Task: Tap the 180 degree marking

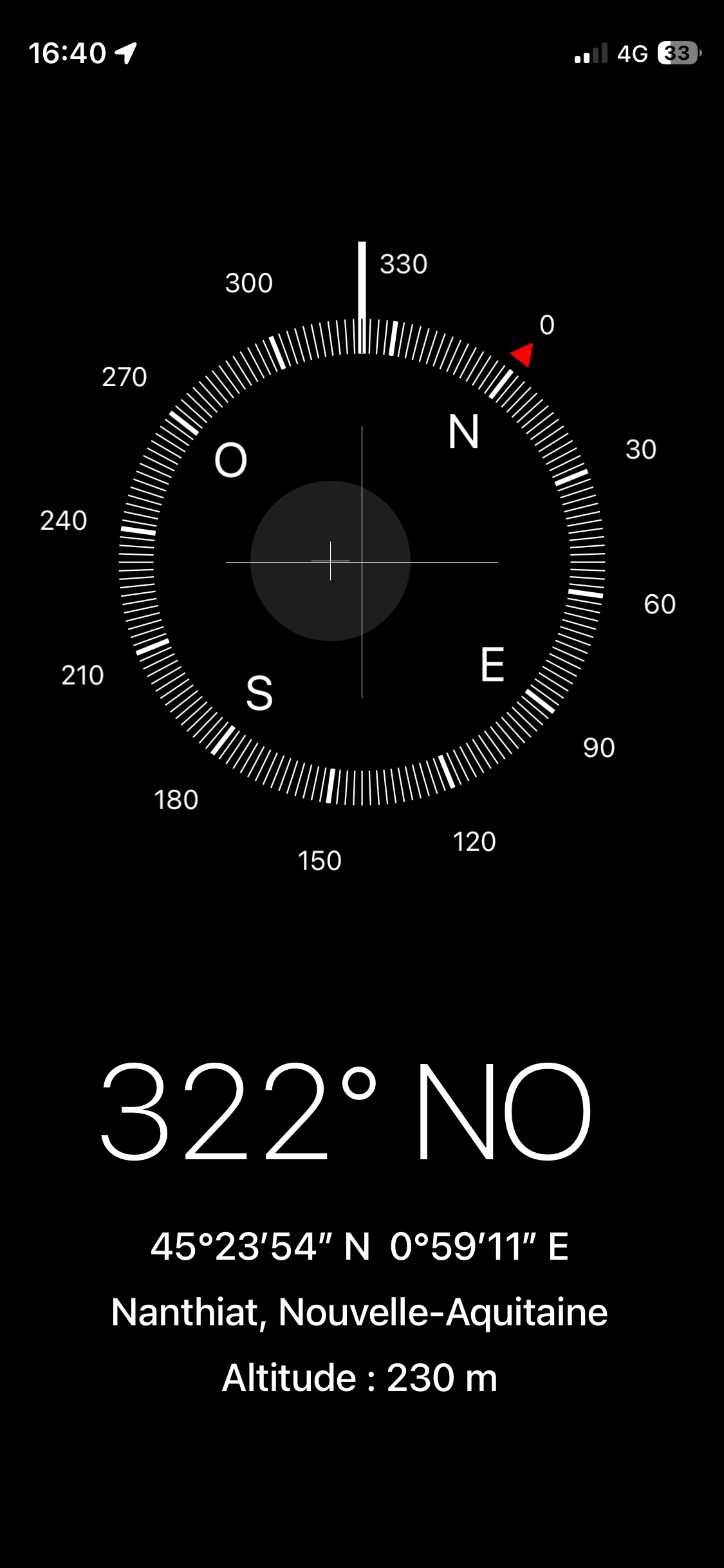Action: click(x=177, y=799)
